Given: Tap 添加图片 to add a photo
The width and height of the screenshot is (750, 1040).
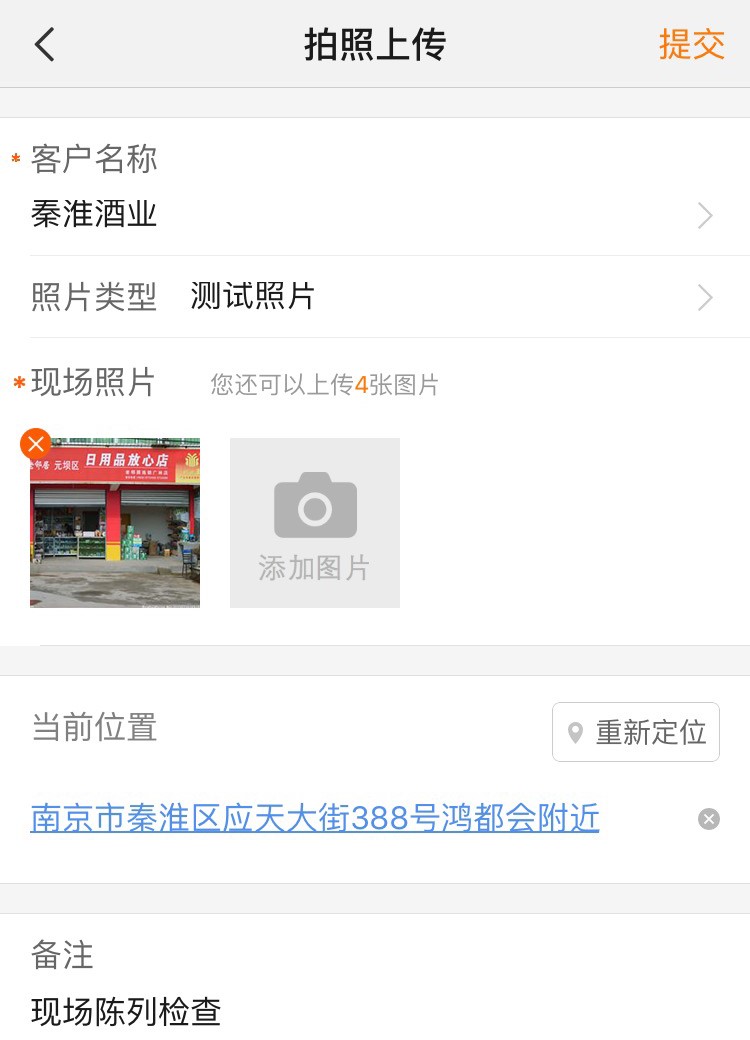Looking at the screenshot, I should [x=315, y=523].
